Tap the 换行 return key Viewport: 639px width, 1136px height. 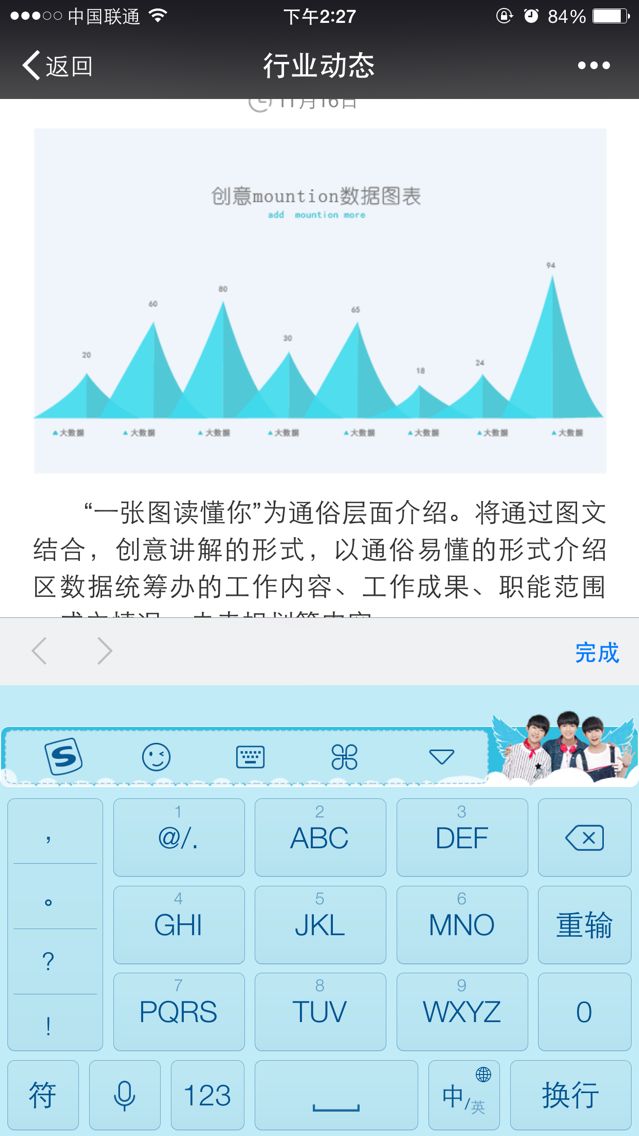point(571,1095)
